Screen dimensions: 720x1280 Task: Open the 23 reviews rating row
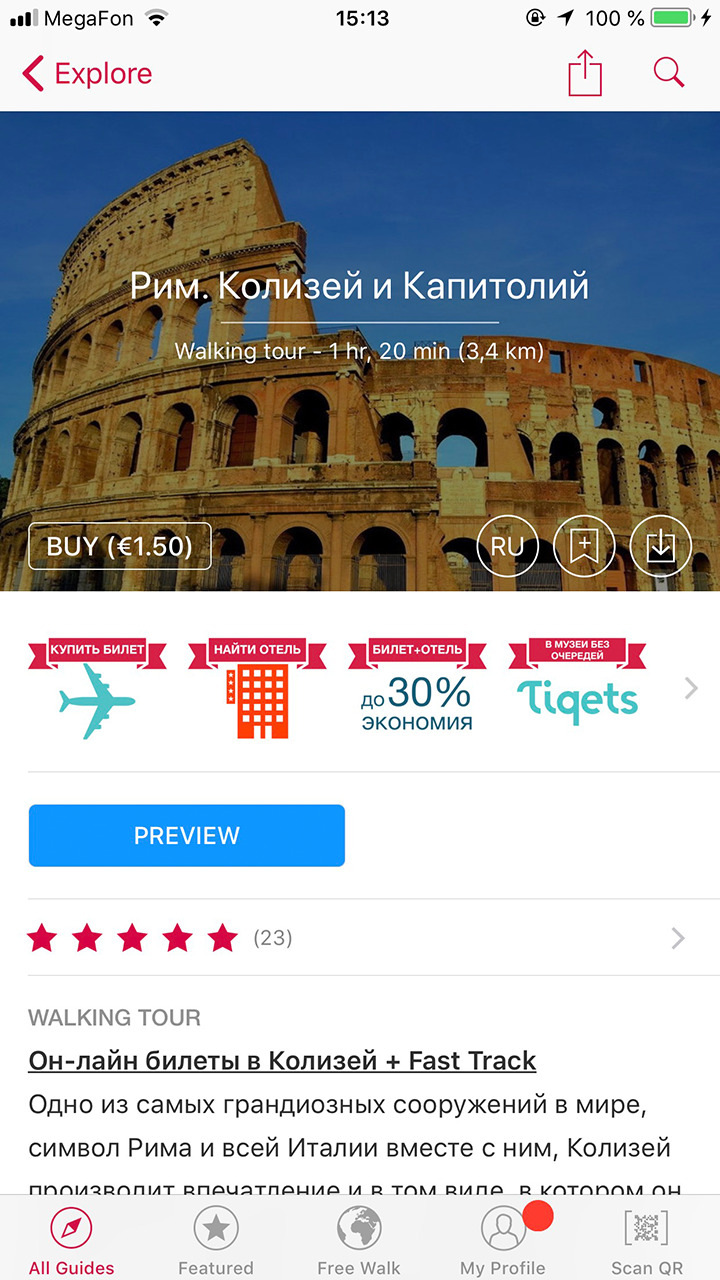pyautogui.click(x=360, y=938)
